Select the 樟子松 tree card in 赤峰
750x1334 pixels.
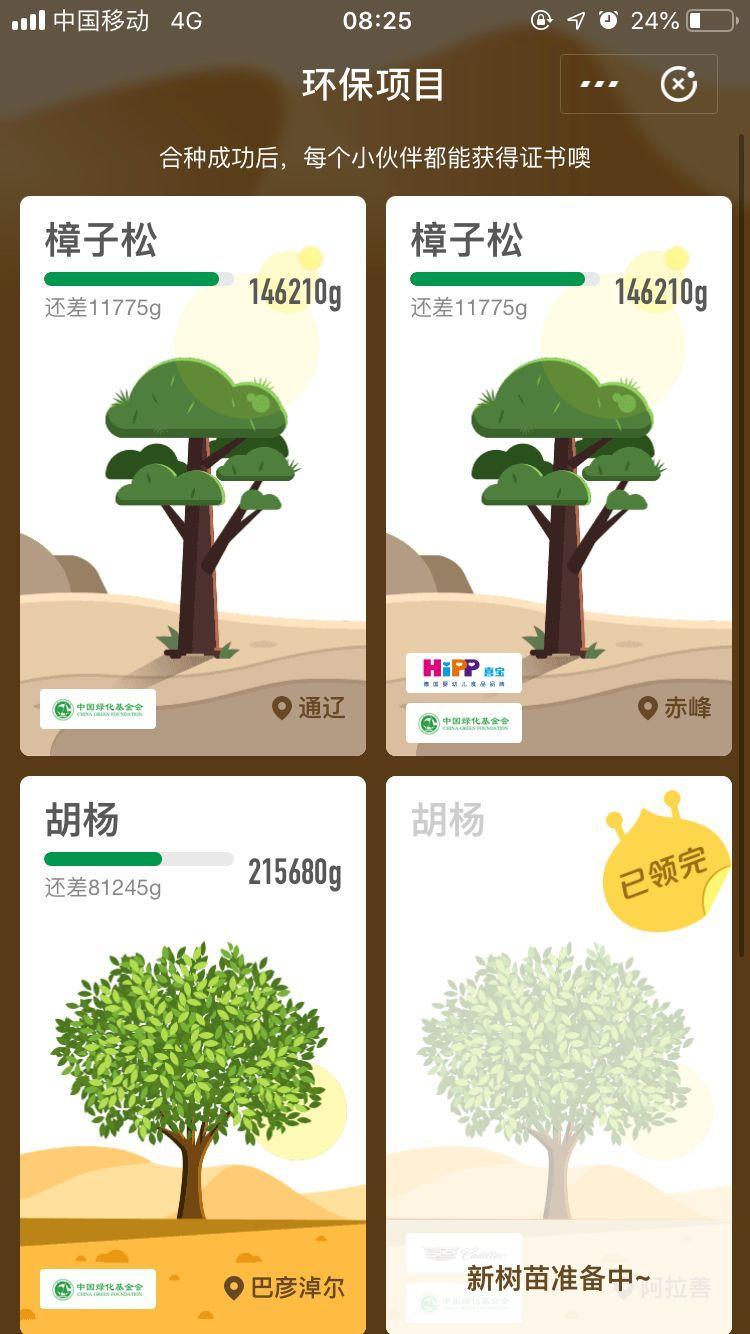tap(559, 475)
